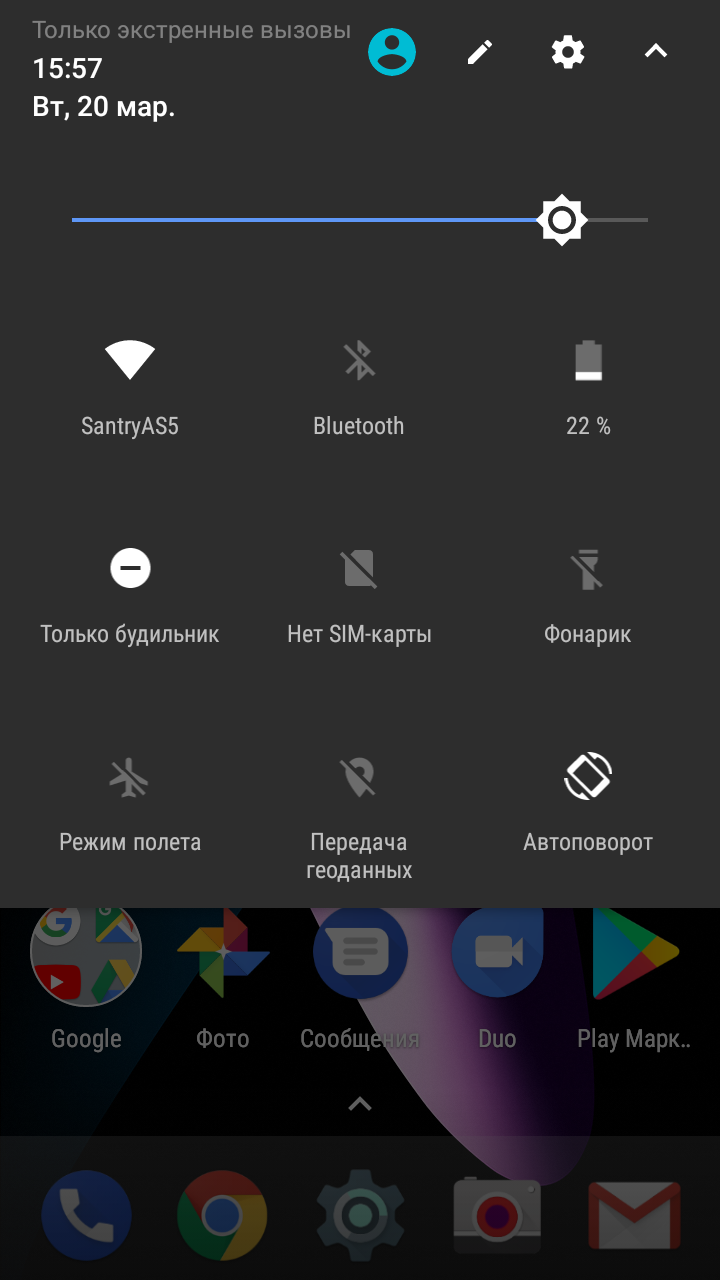Disable Автоповорот auto-rotate
The height and width of the screenshot is (1280, 720).
588,805
